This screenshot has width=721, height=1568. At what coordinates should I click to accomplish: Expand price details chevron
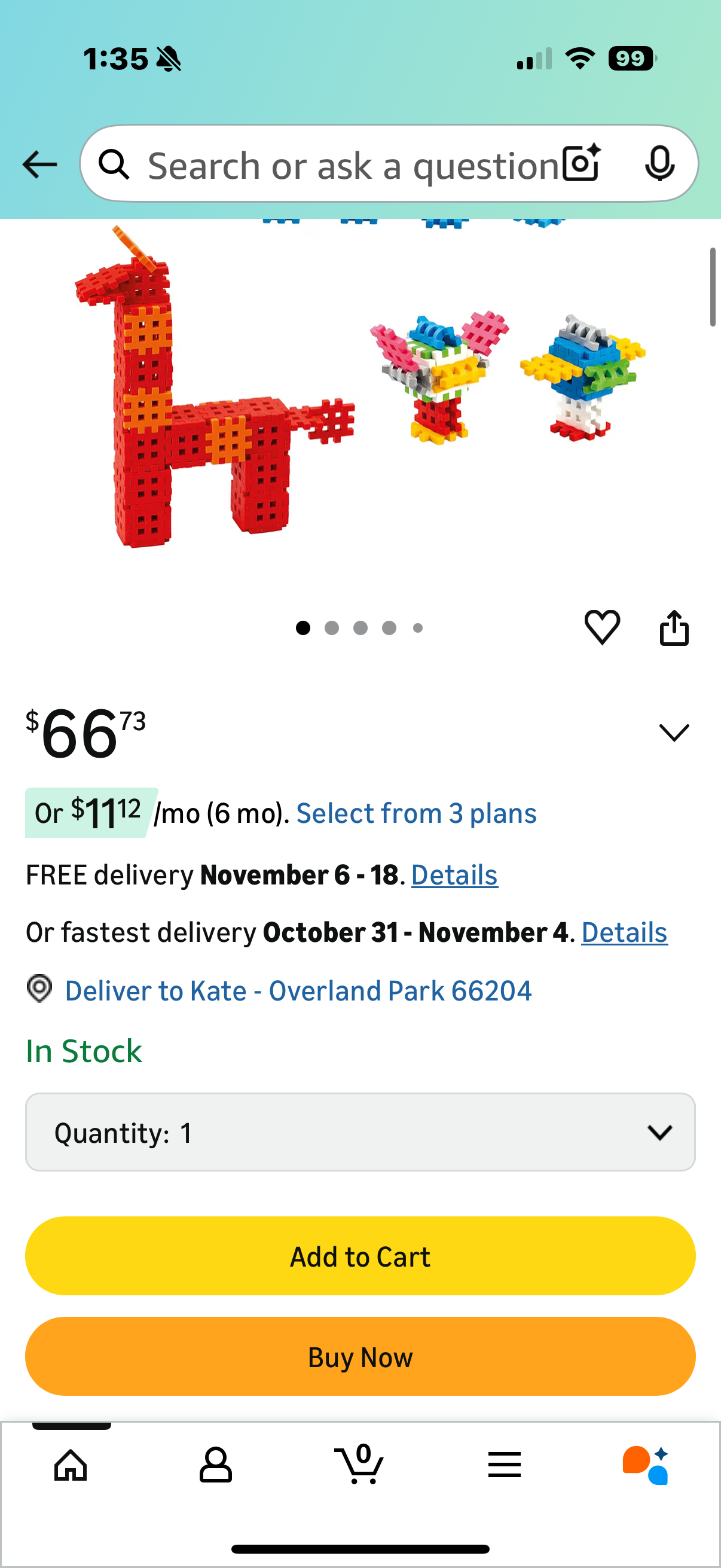pos(674,731)
